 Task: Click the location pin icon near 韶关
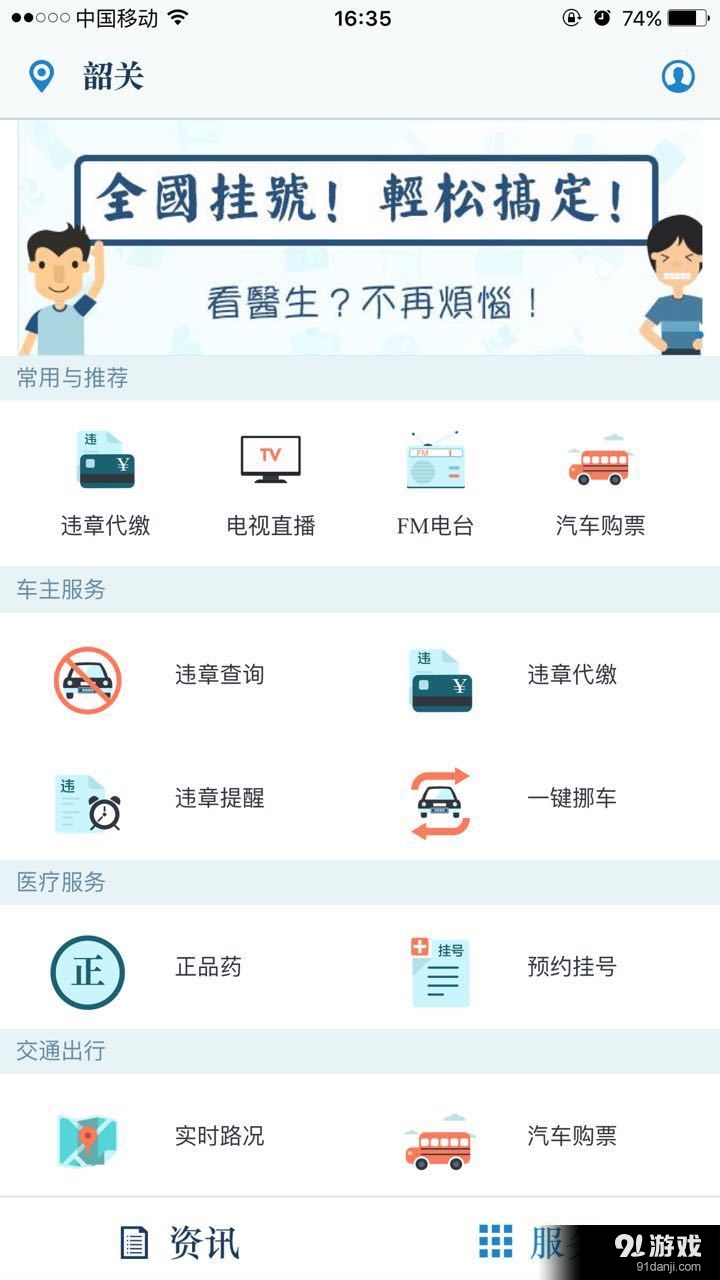(40, 75)
